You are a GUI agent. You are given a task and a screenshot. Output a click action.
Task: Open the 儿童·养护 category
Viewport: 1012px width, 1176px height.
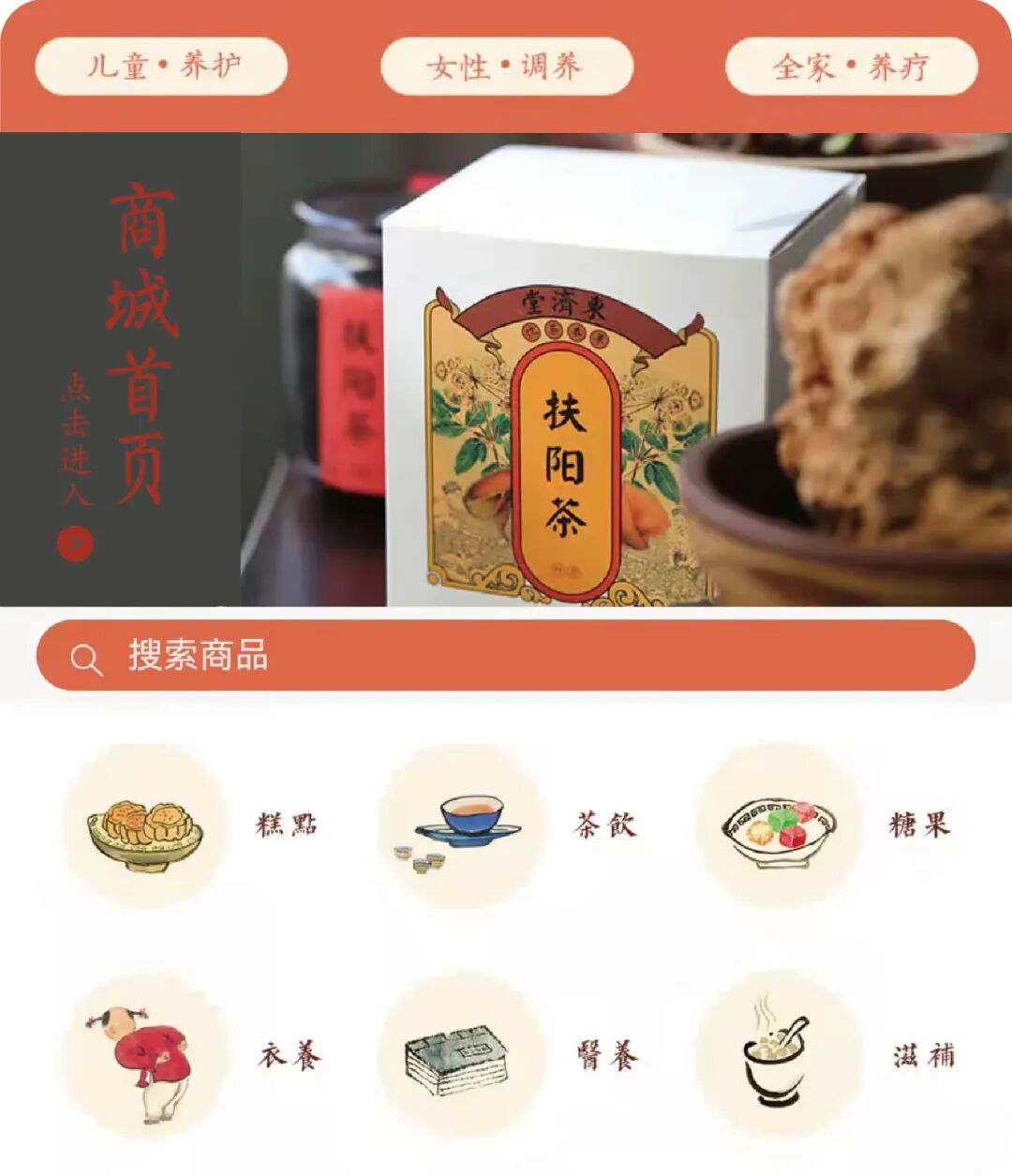click(161, 67)
